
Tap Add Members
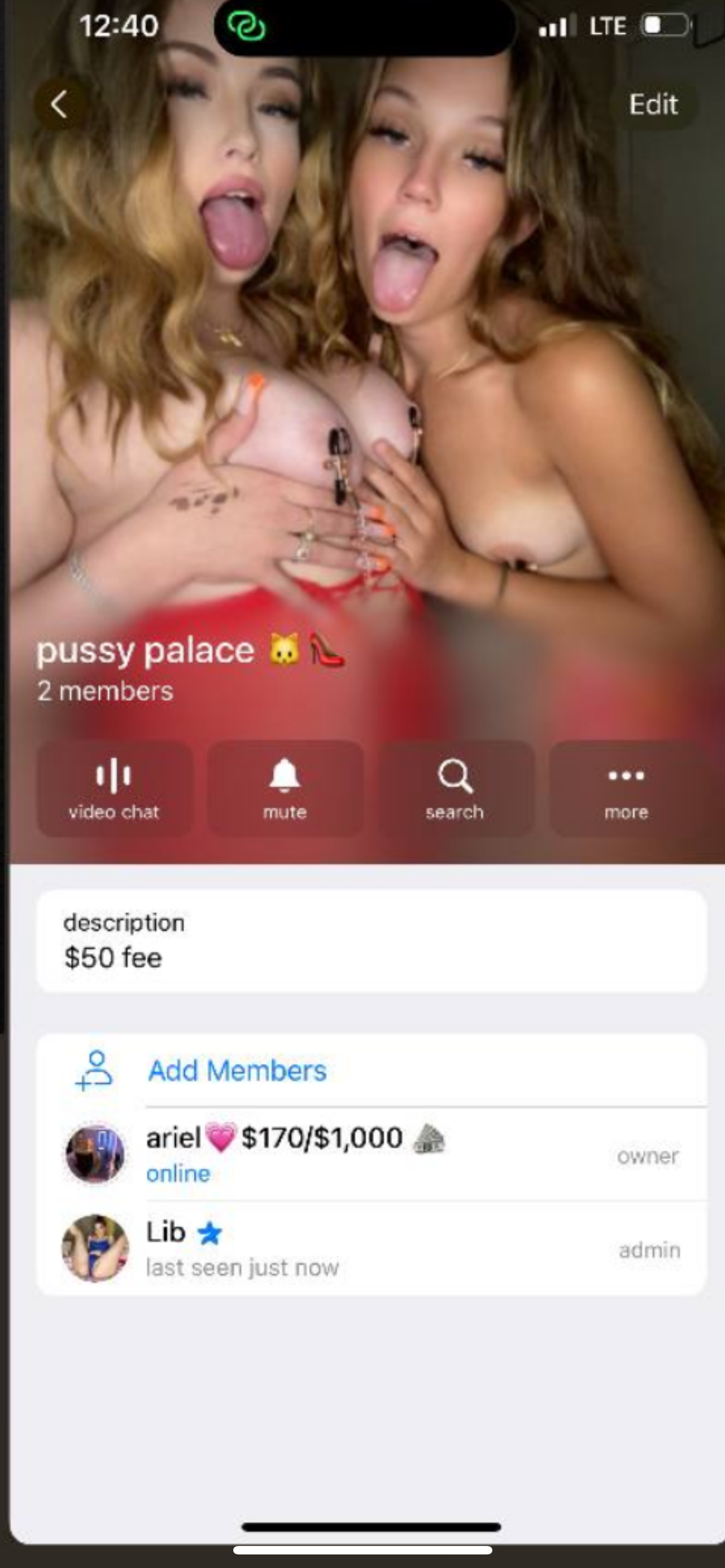[237, 1071]
